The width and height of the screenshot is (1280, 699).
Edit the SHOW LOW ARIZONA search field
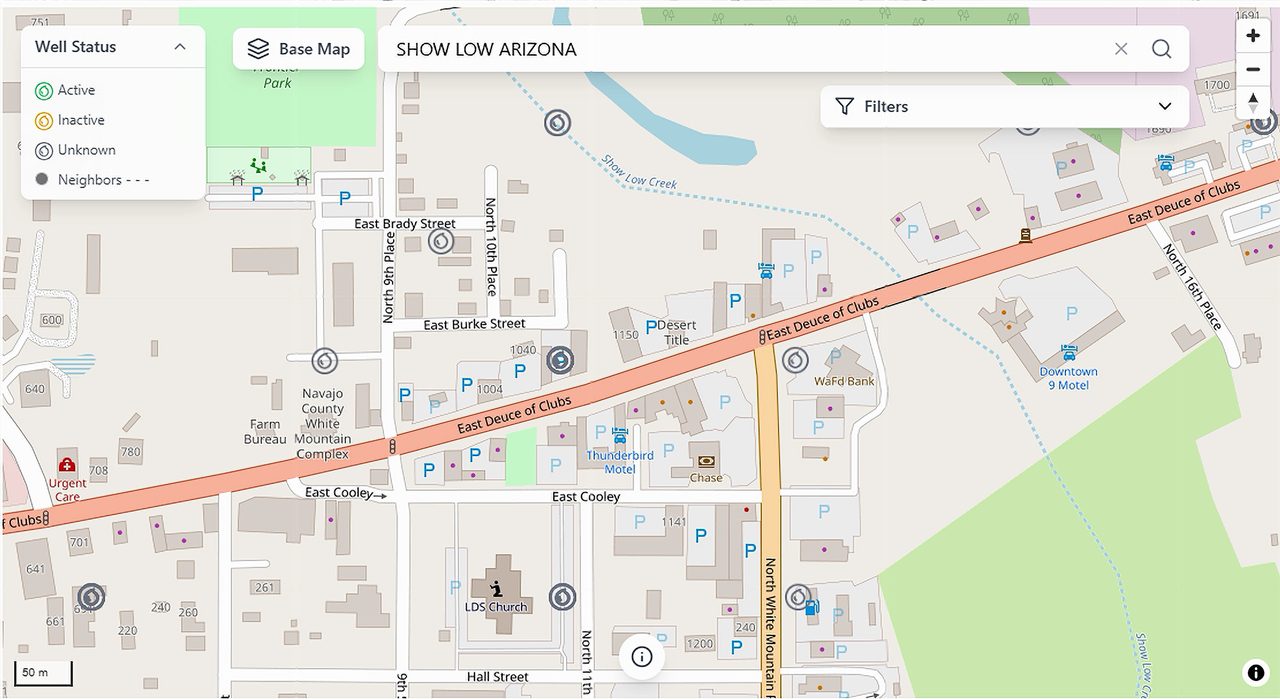pyautogui.click(x=740, y=49)
